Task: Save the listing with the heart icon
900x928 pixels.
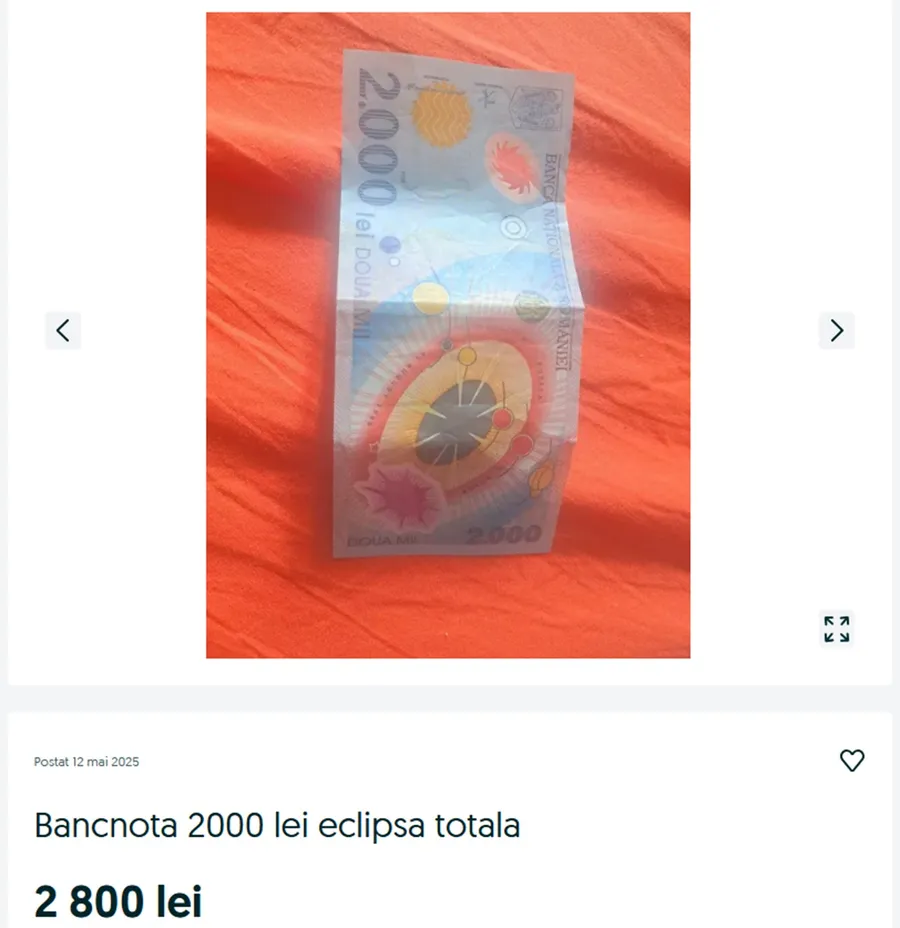Action: 851,761
